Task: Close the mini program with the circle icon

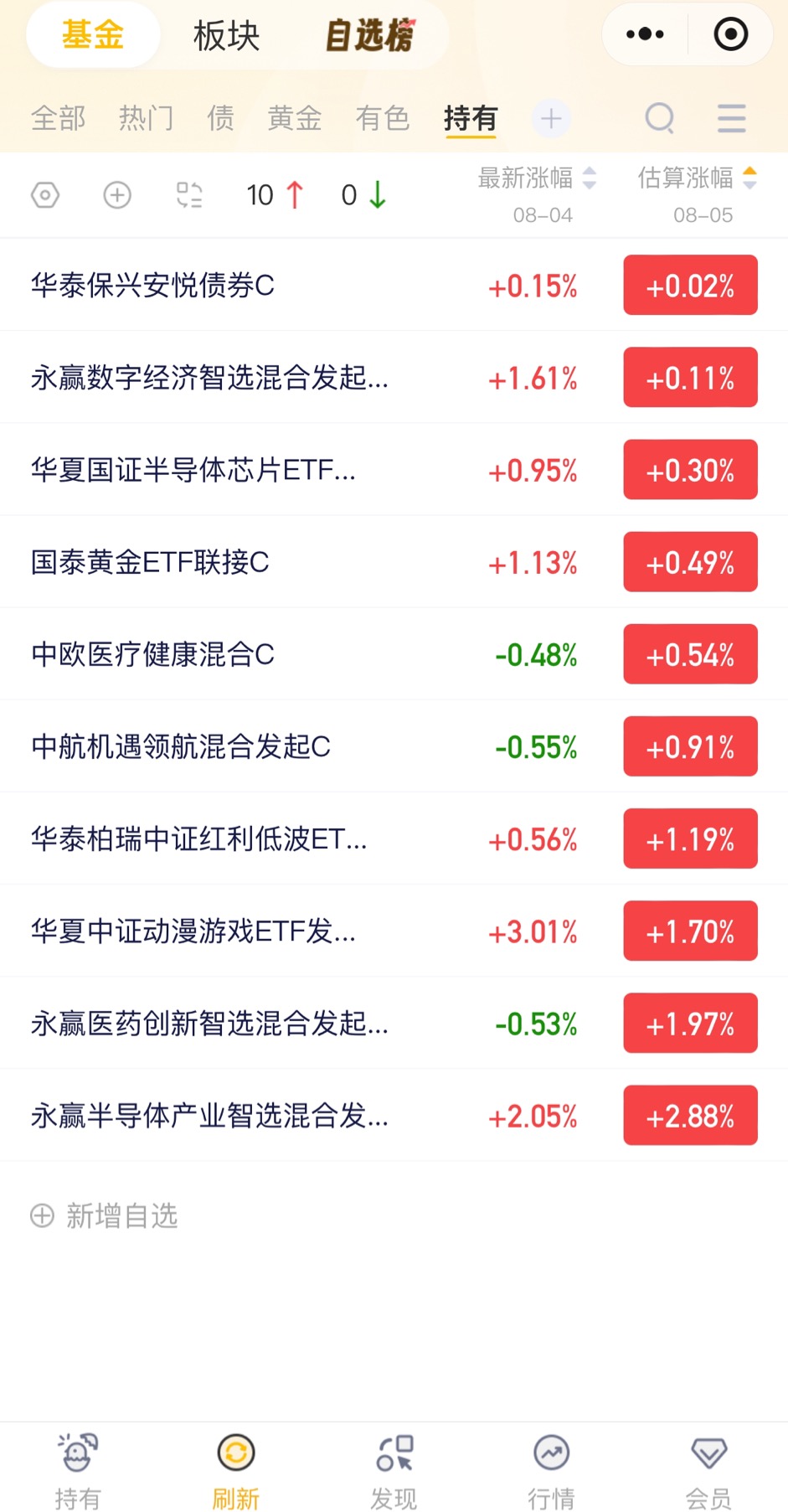Action: (x=730, y=34)
